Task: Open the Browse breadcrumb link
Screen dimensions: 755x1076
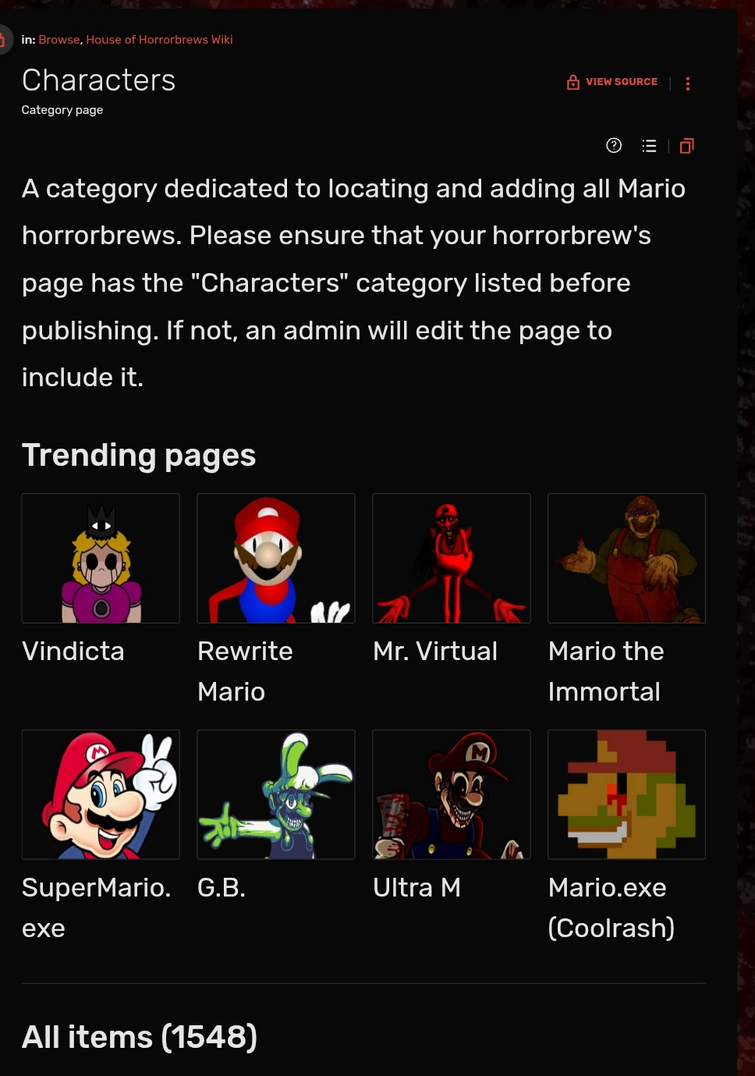Action: click(x=58, y=40)
